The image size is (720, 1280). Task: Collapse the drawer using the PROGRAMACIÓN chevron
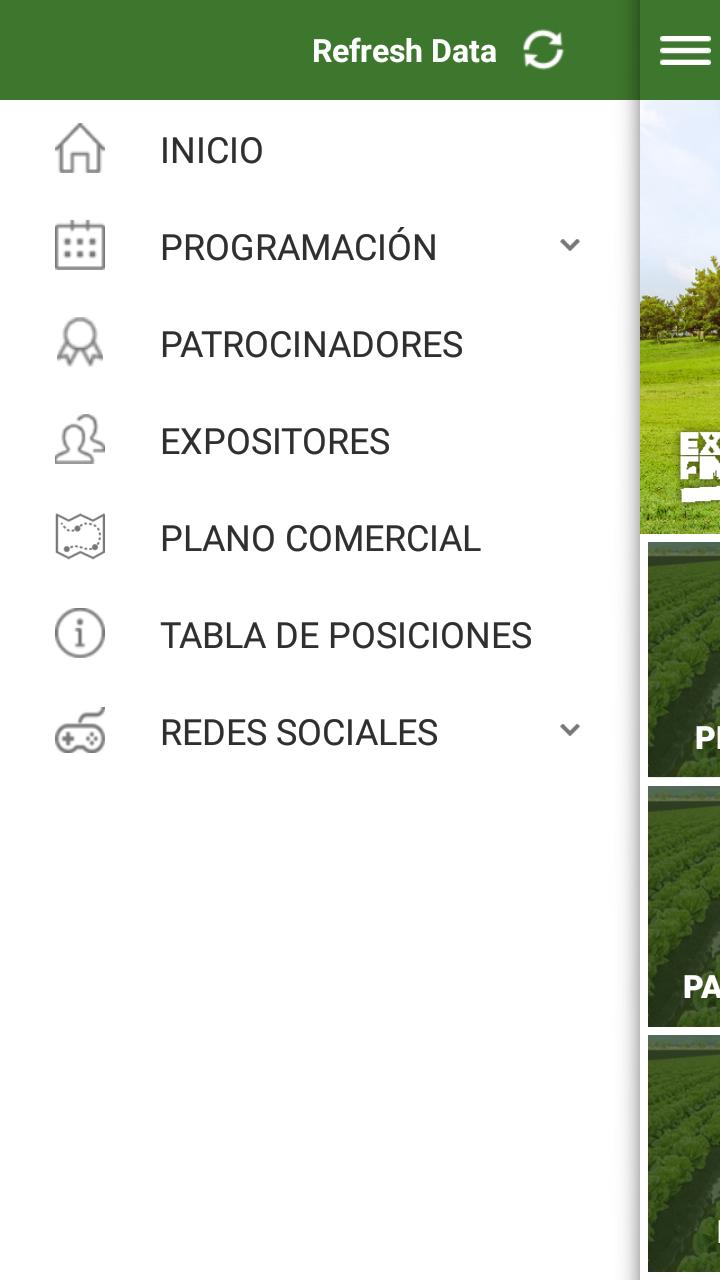coord(570,245)
